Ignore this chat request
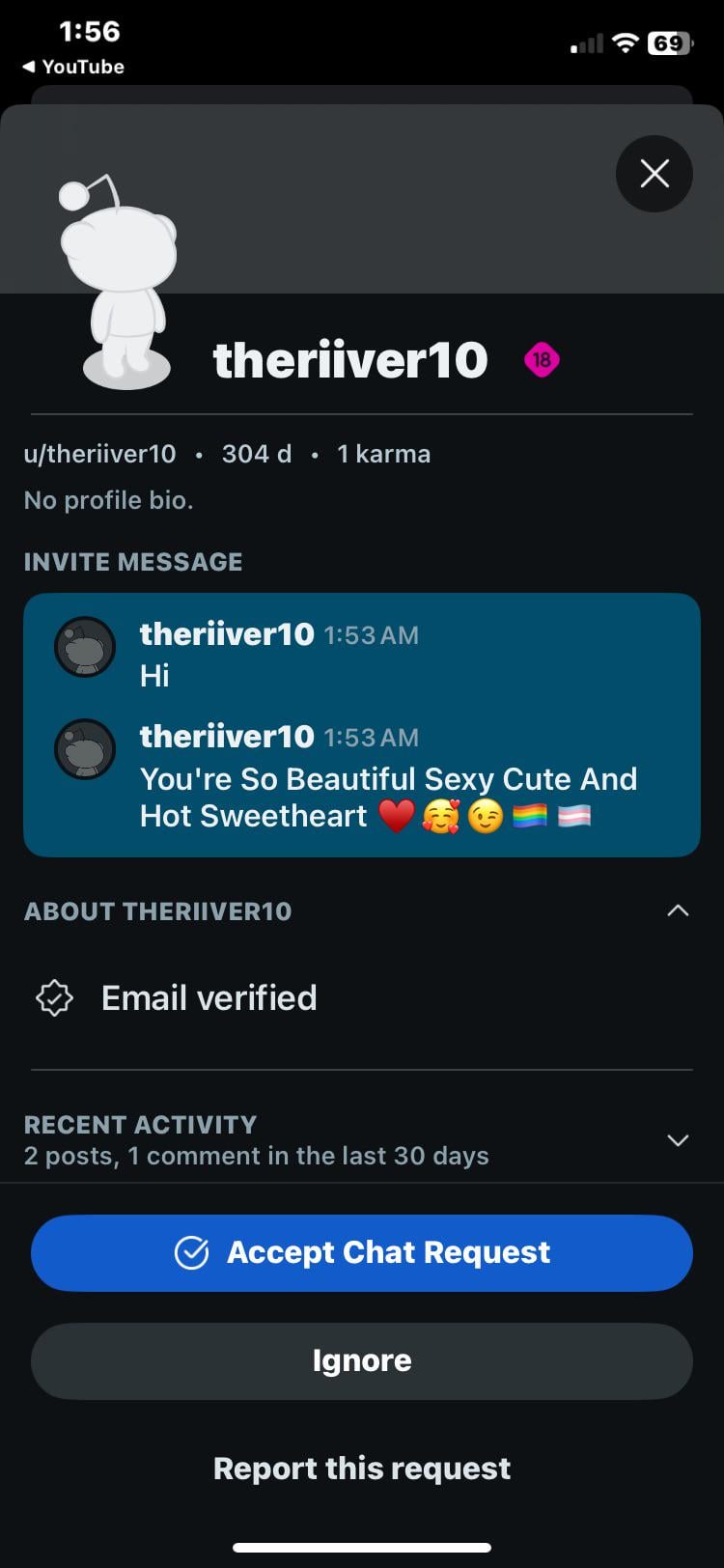 click(x=362, y=1360)
